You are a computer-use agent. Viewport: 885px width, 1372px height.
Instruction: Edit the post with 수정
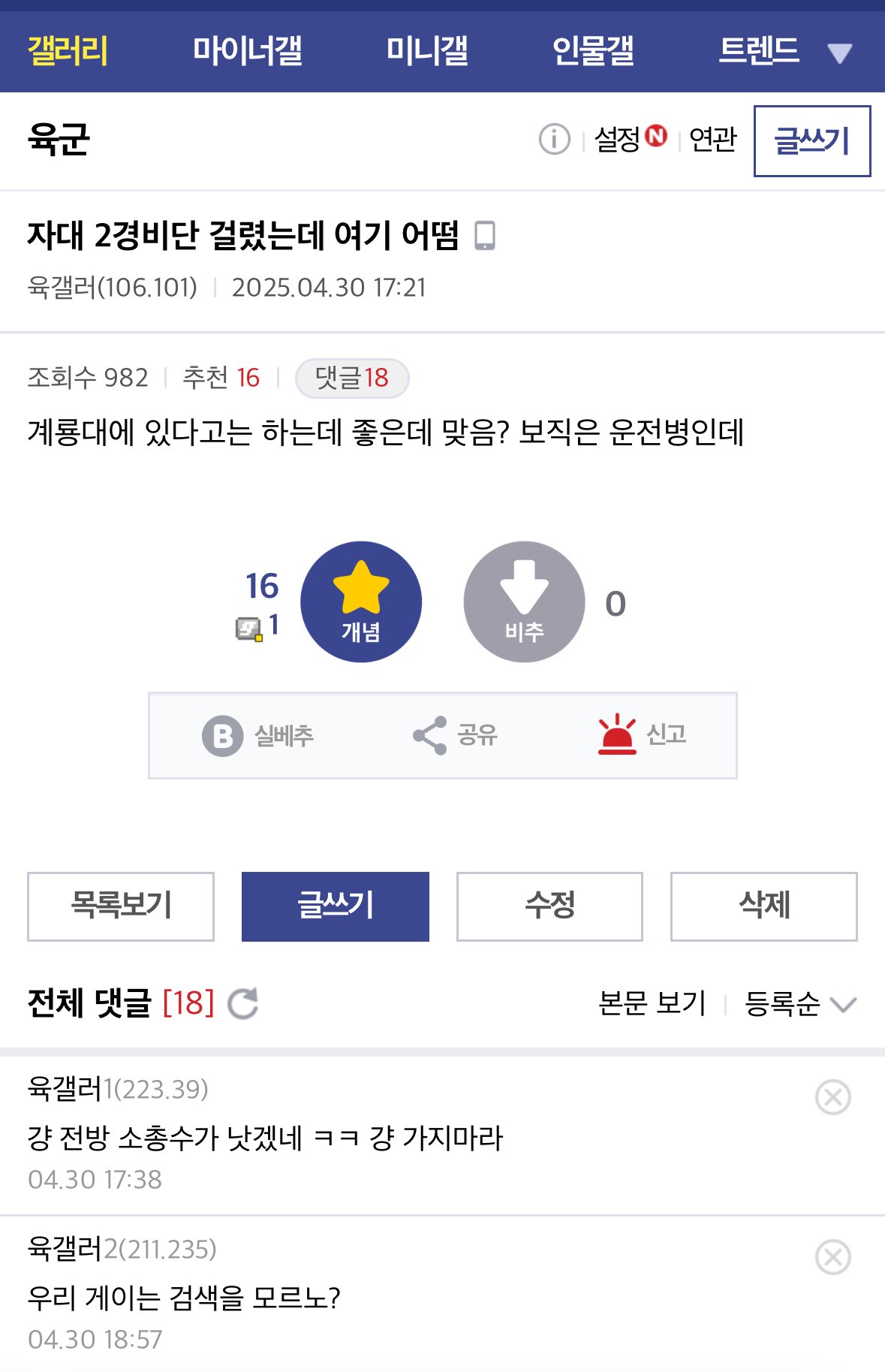click(549, 906)
